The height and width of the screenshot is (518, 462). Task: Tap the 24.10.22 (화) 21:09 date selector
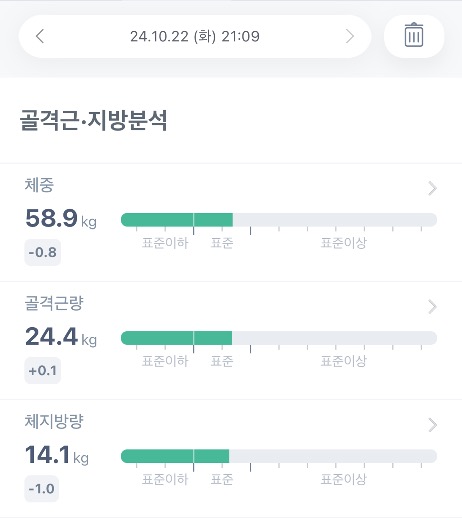point(195,36)
